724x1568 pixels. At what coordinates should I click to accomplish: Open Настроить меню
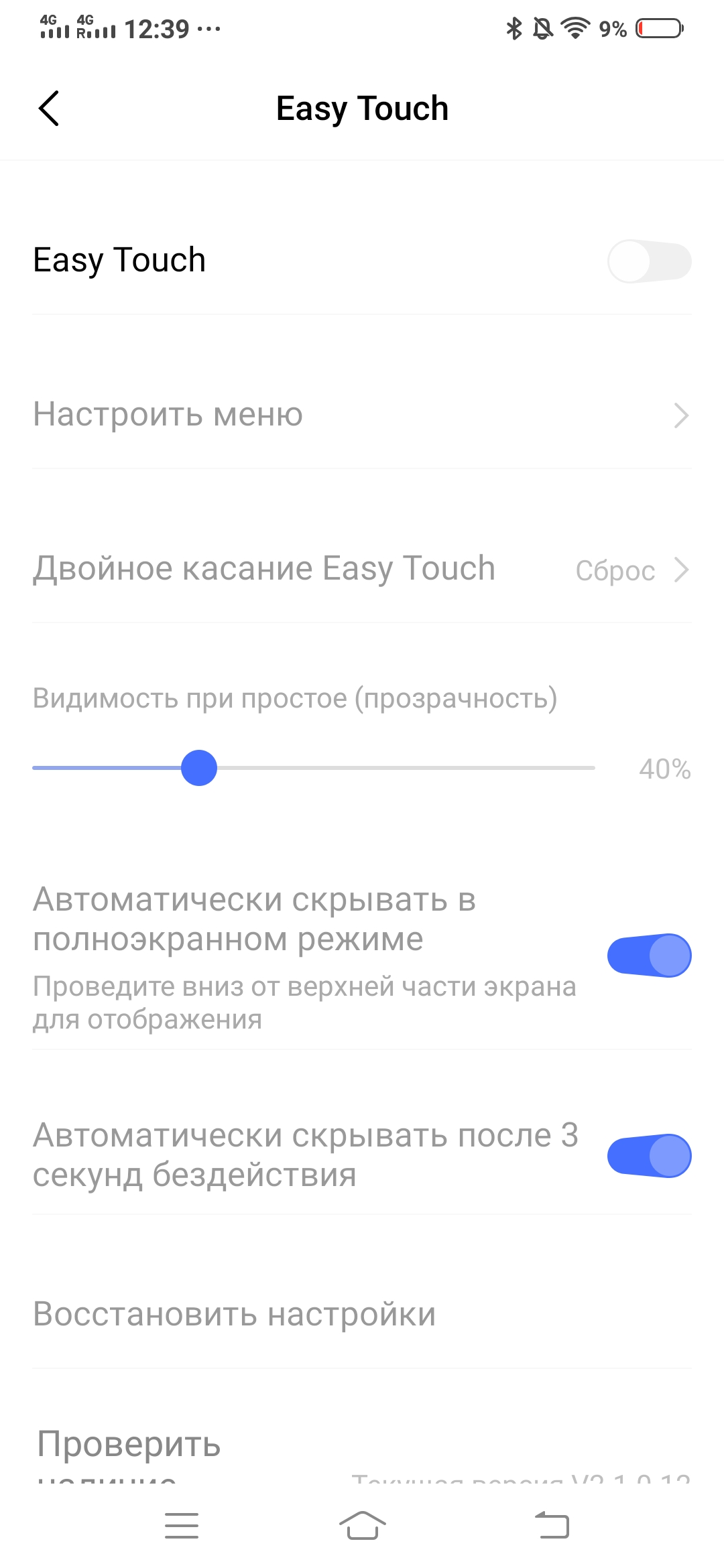pos(362,415)
